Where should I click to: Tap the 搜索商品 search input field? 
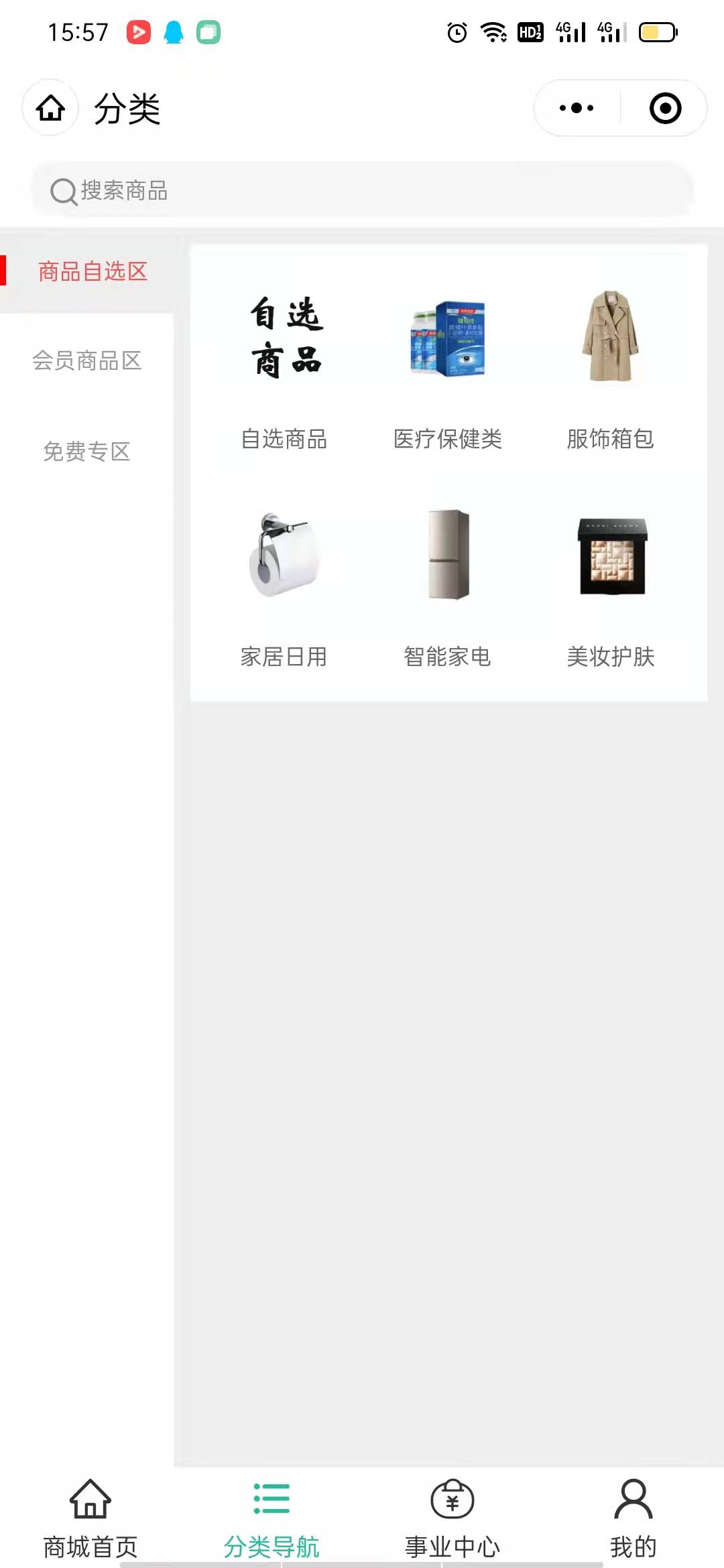coord(362,190)
